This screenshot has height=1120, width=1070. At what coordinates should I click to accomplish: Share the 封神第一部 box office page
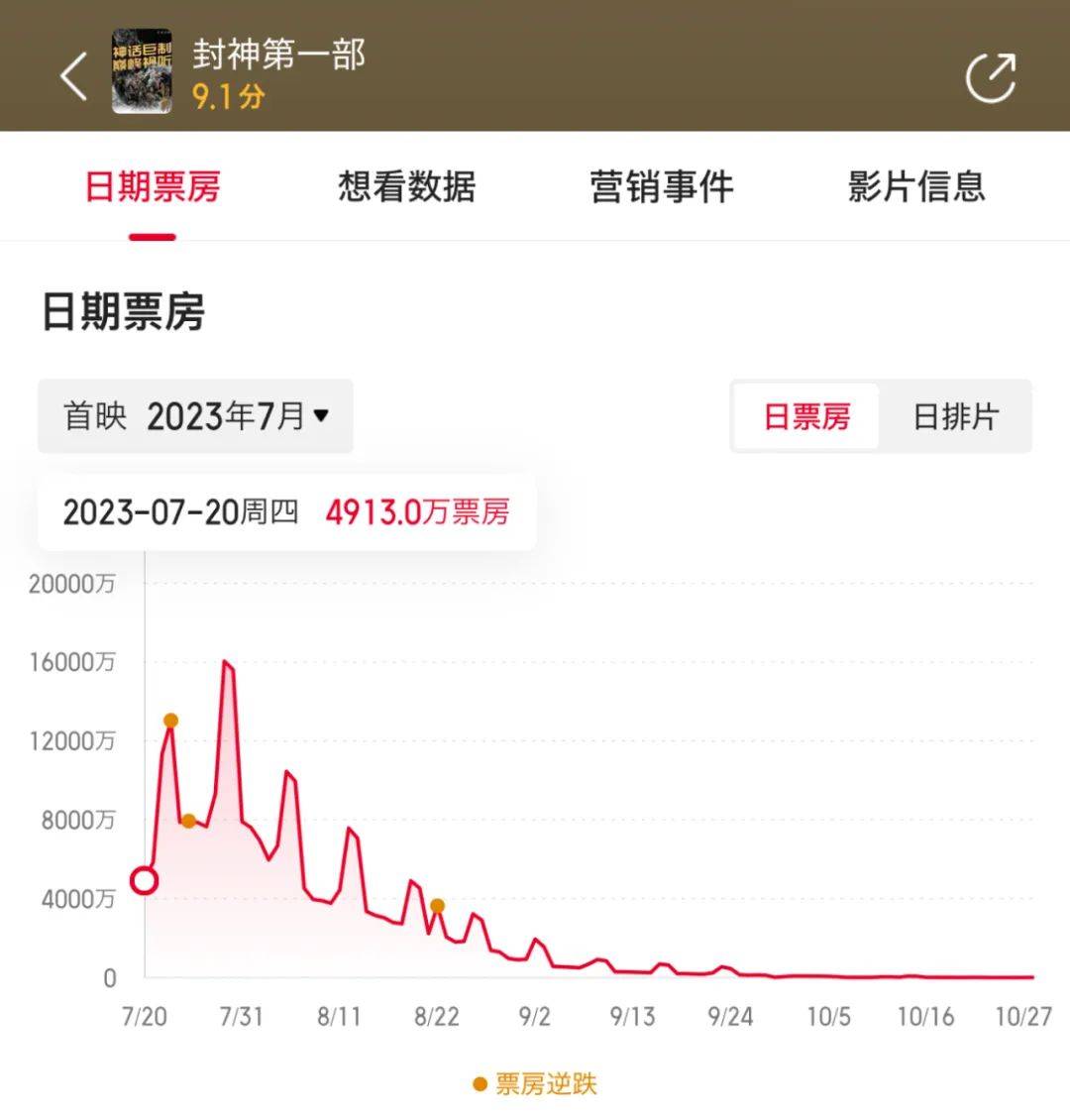click(x=991, y=77)
